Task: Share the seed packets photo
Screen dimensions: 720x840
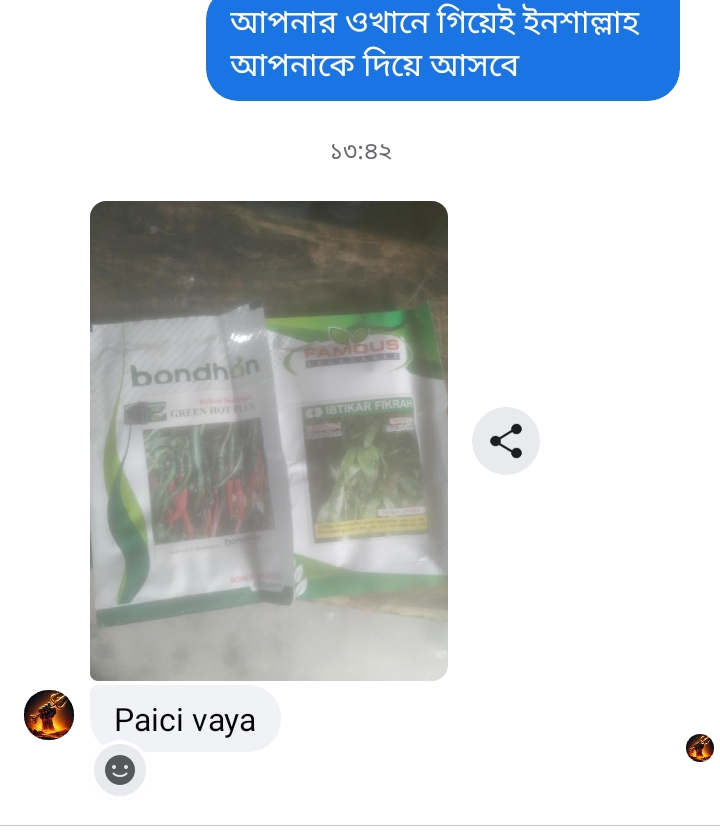Action: pos(506,441)
